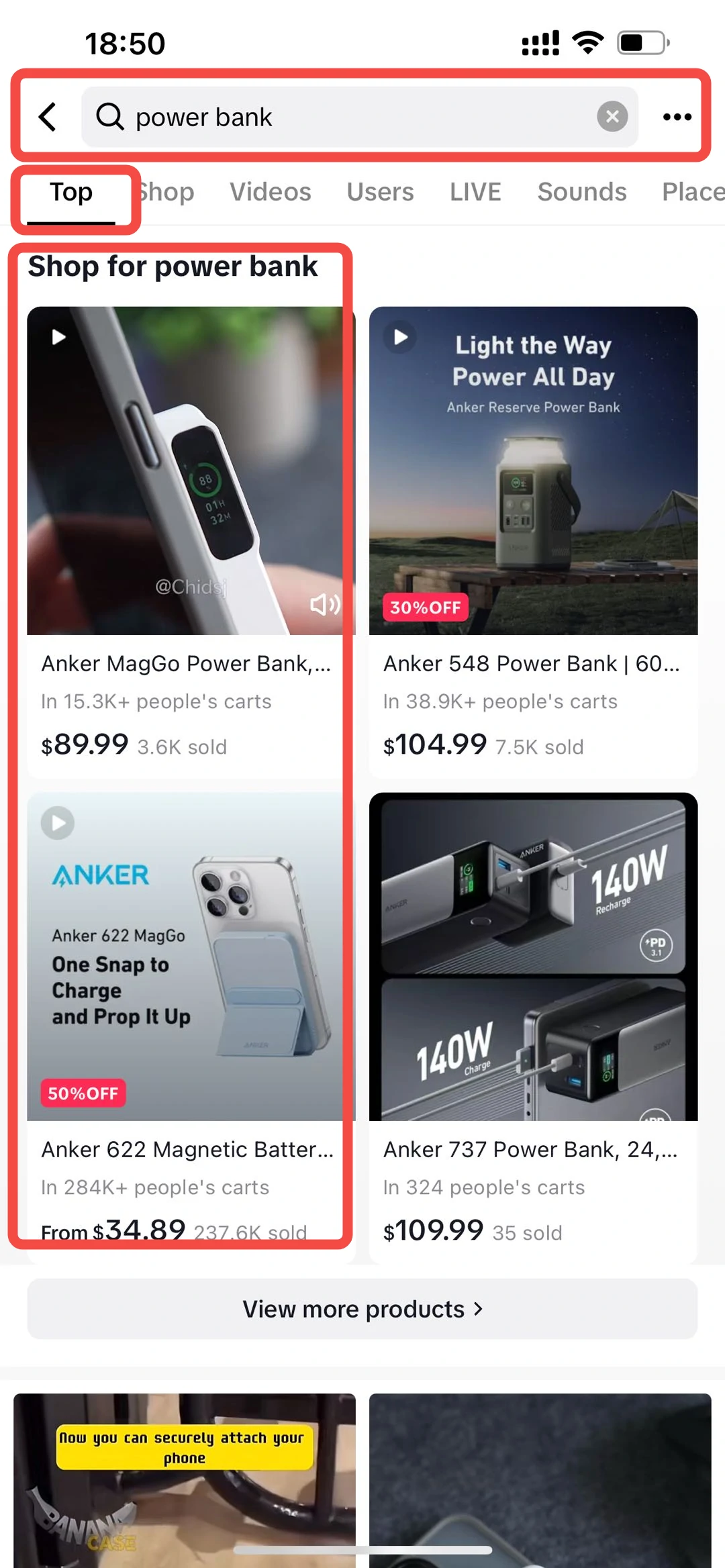Go back with the arrow
The image size is (725, 1568).
47,117
